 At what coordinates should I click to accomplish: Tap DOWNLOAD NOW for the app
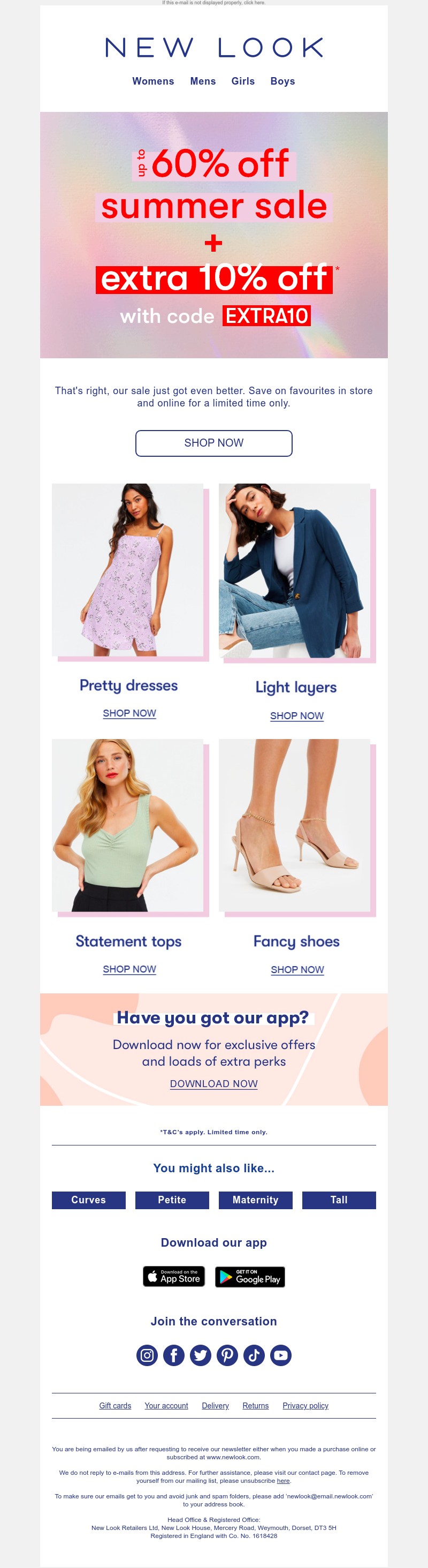point(213,1083)
